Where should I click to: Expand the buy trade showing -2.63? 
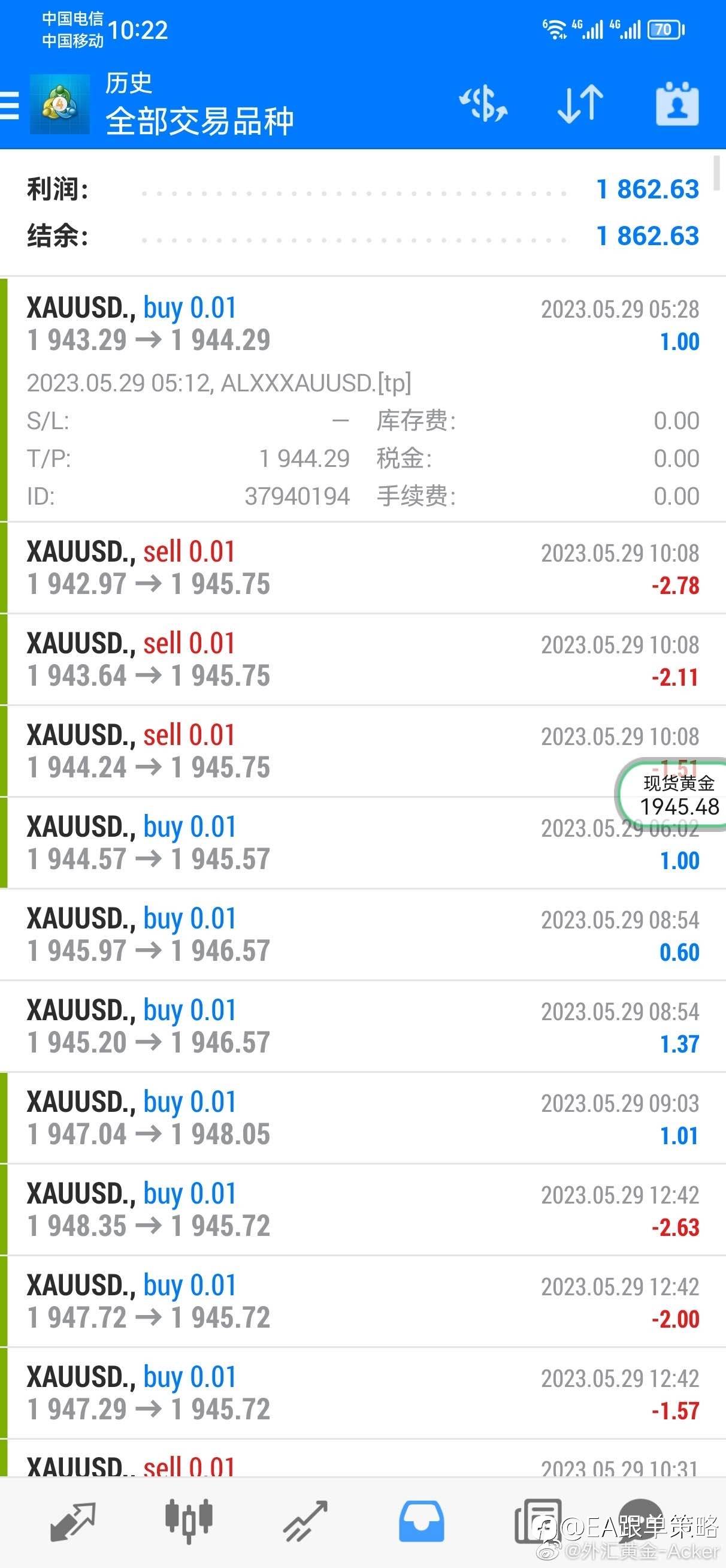tap(362, 1210)
